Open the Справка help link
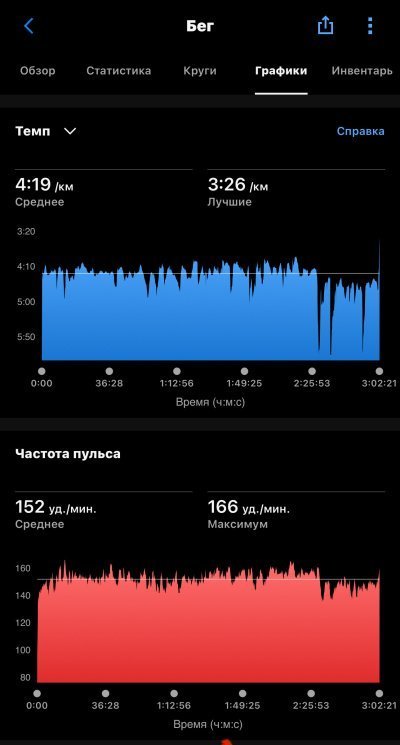The width and height of the screenshot is (400, 745). point(361,131)
